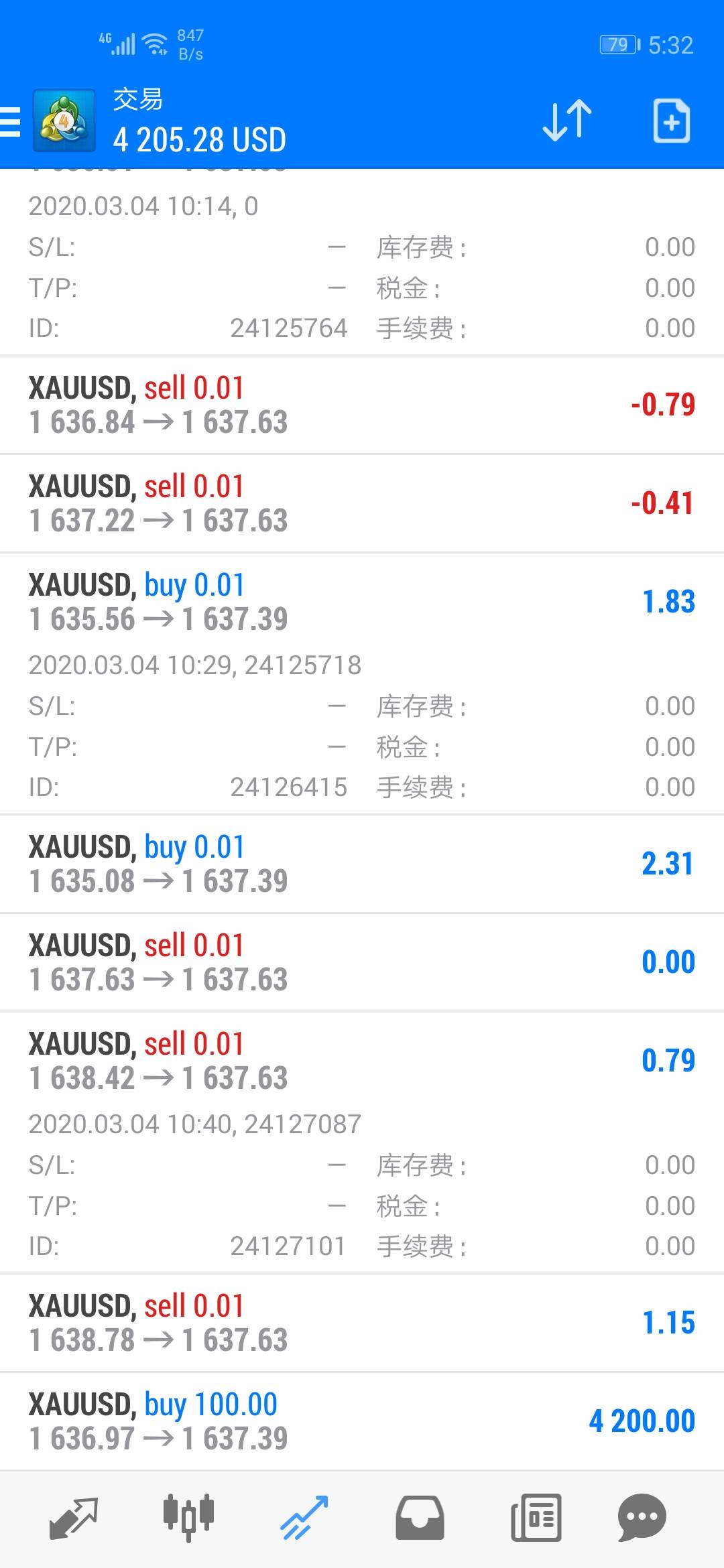Expand the sell trade with -0.41 loss
724x1568 pixels.
362,503
